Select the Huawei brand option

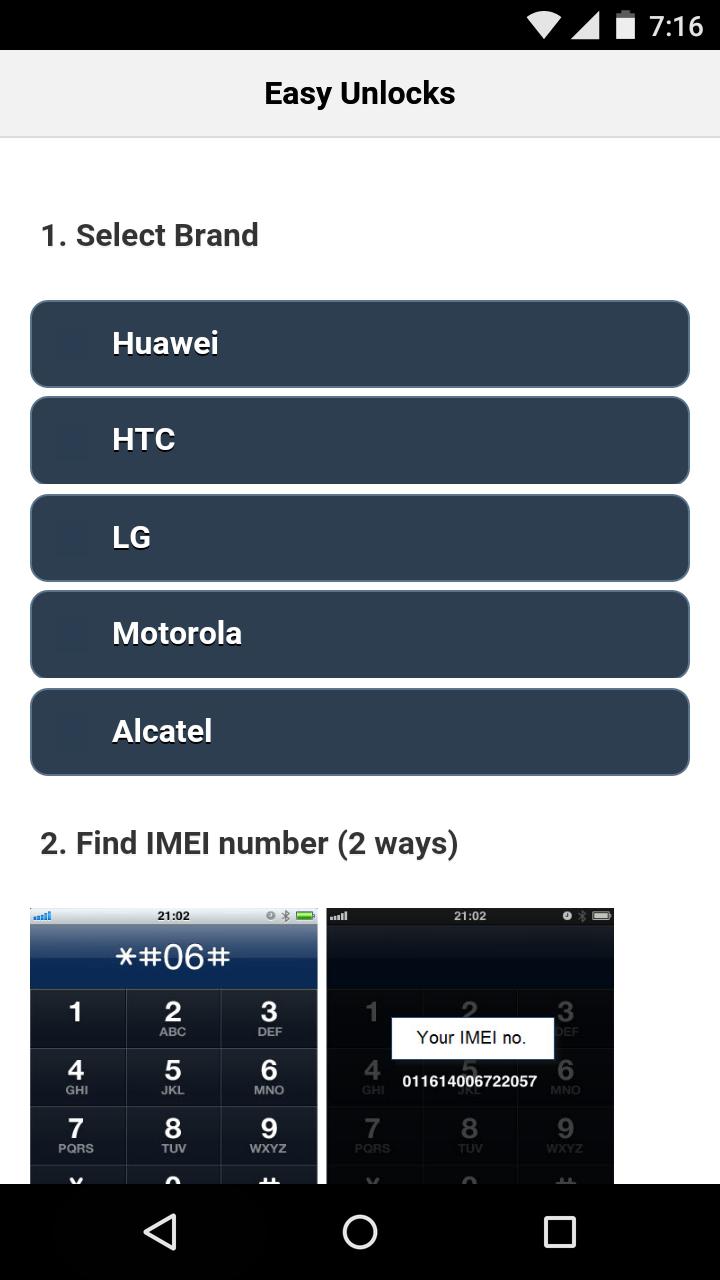[360, 343]
